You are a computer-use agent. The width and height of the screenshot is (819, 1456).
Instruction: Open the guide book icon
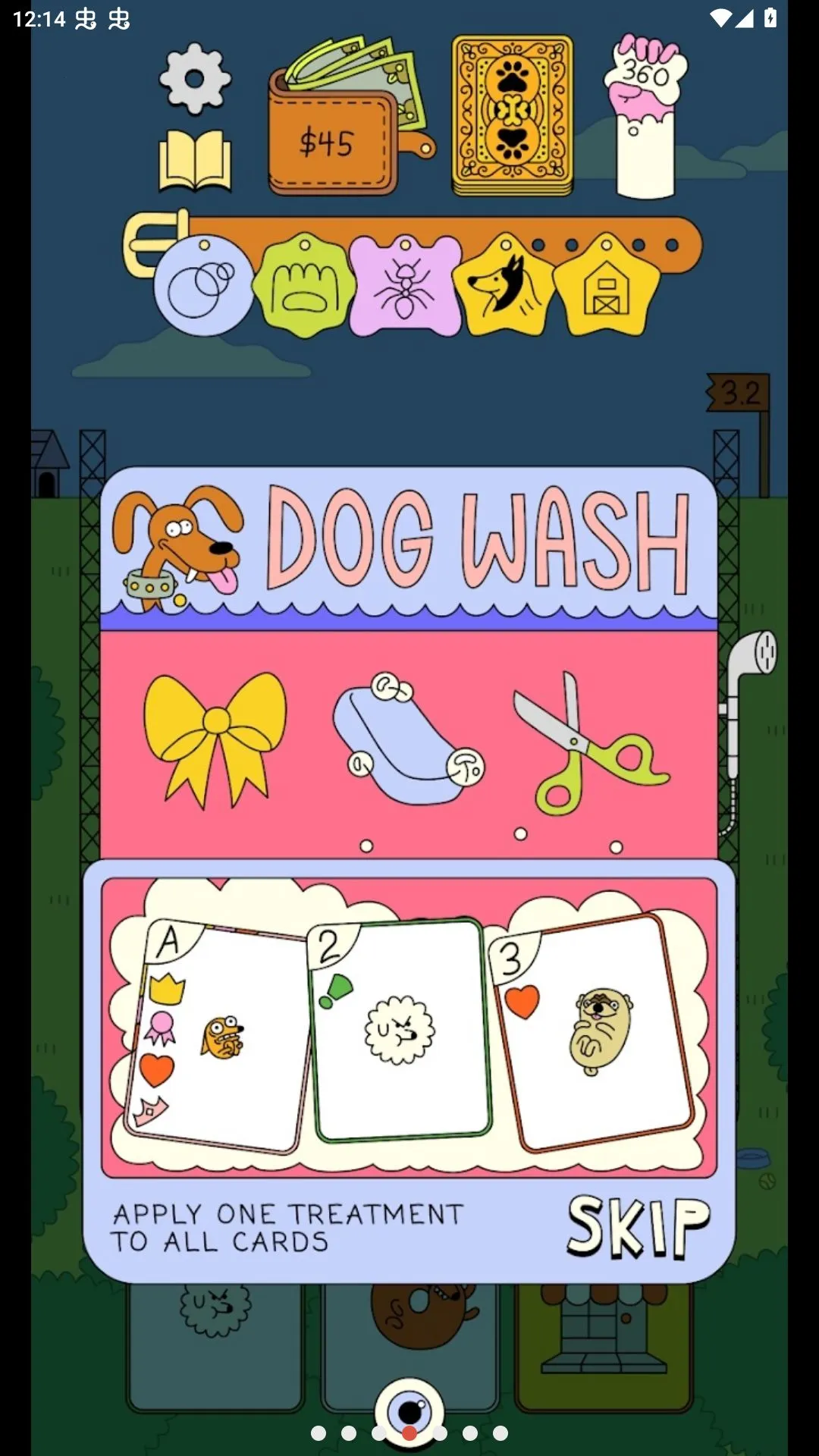(x=195, y=161)
